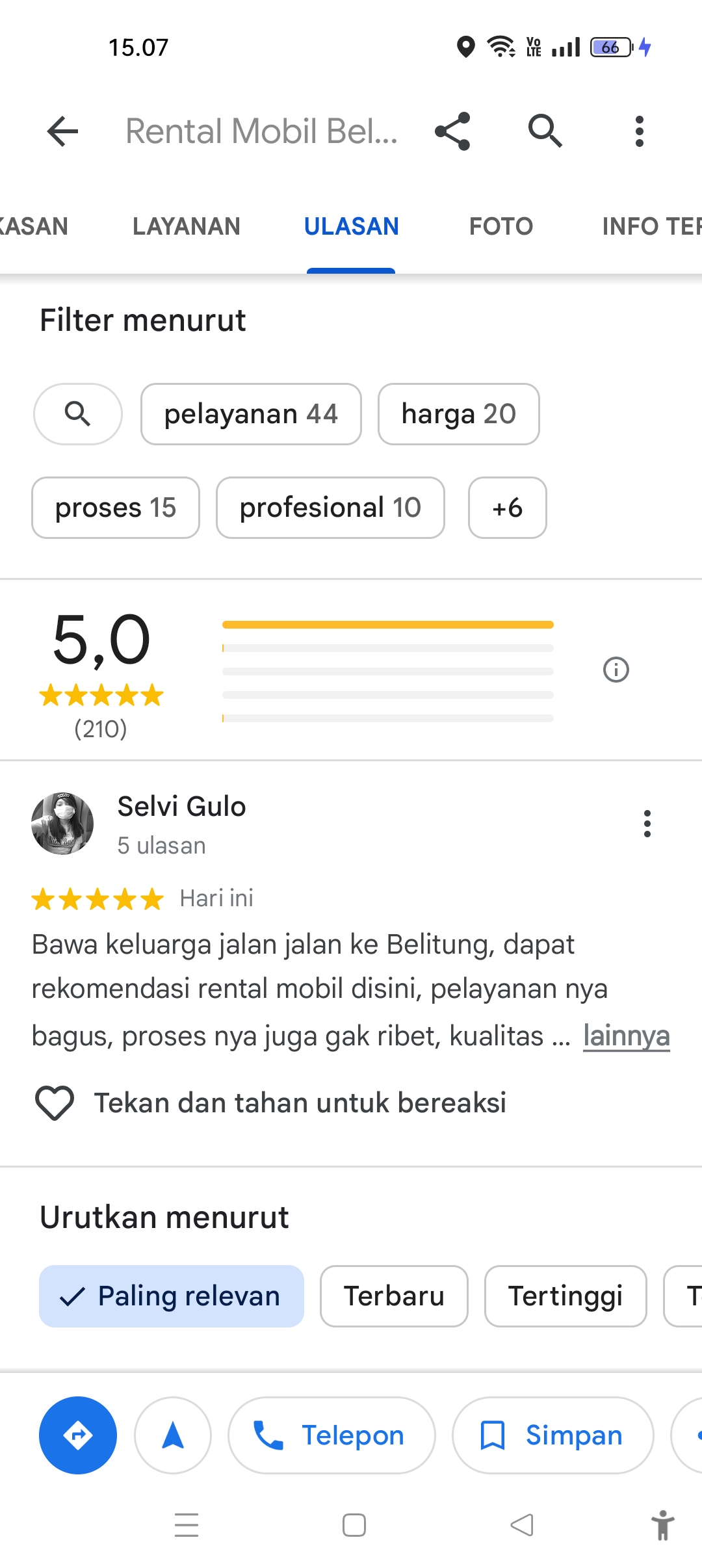
Task: Open the app bar overflow menu
Action: [640, 131]
